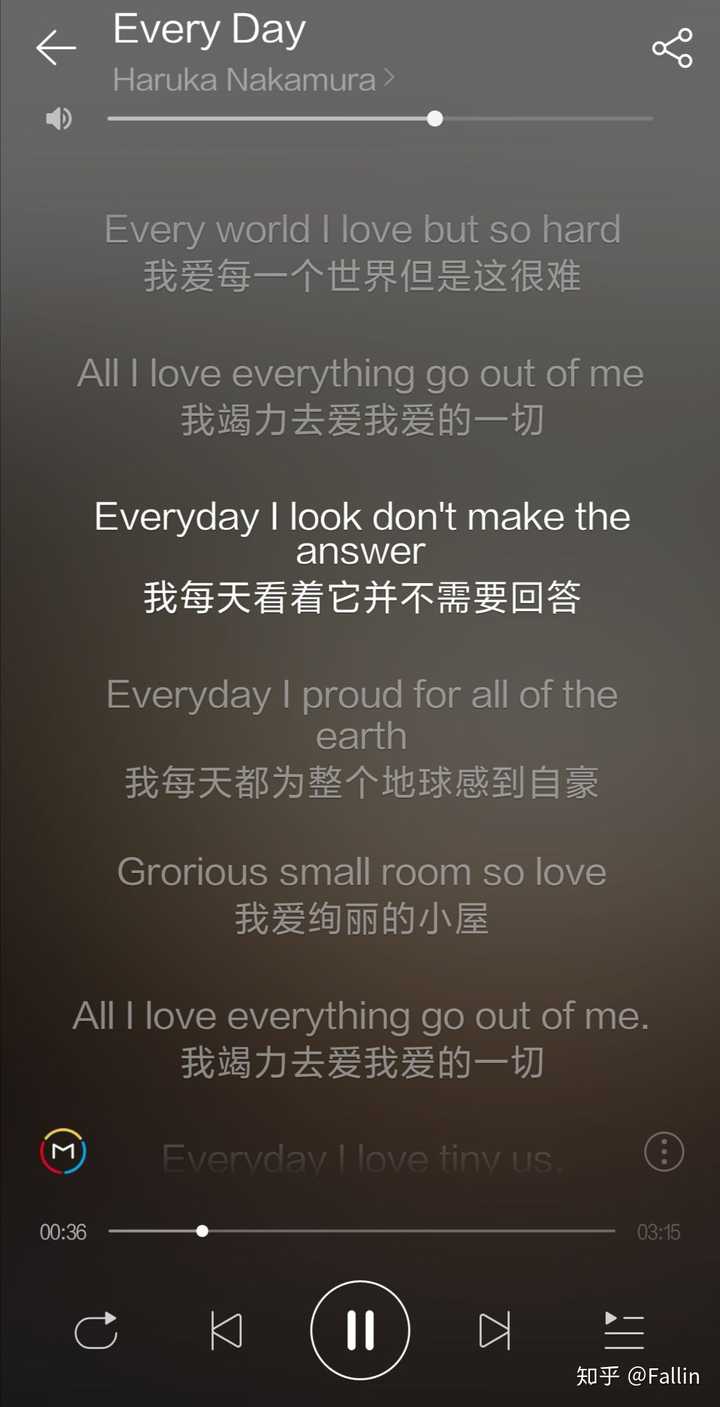Go back to the previous track
720x1407 pixels.
[226, 1330]
